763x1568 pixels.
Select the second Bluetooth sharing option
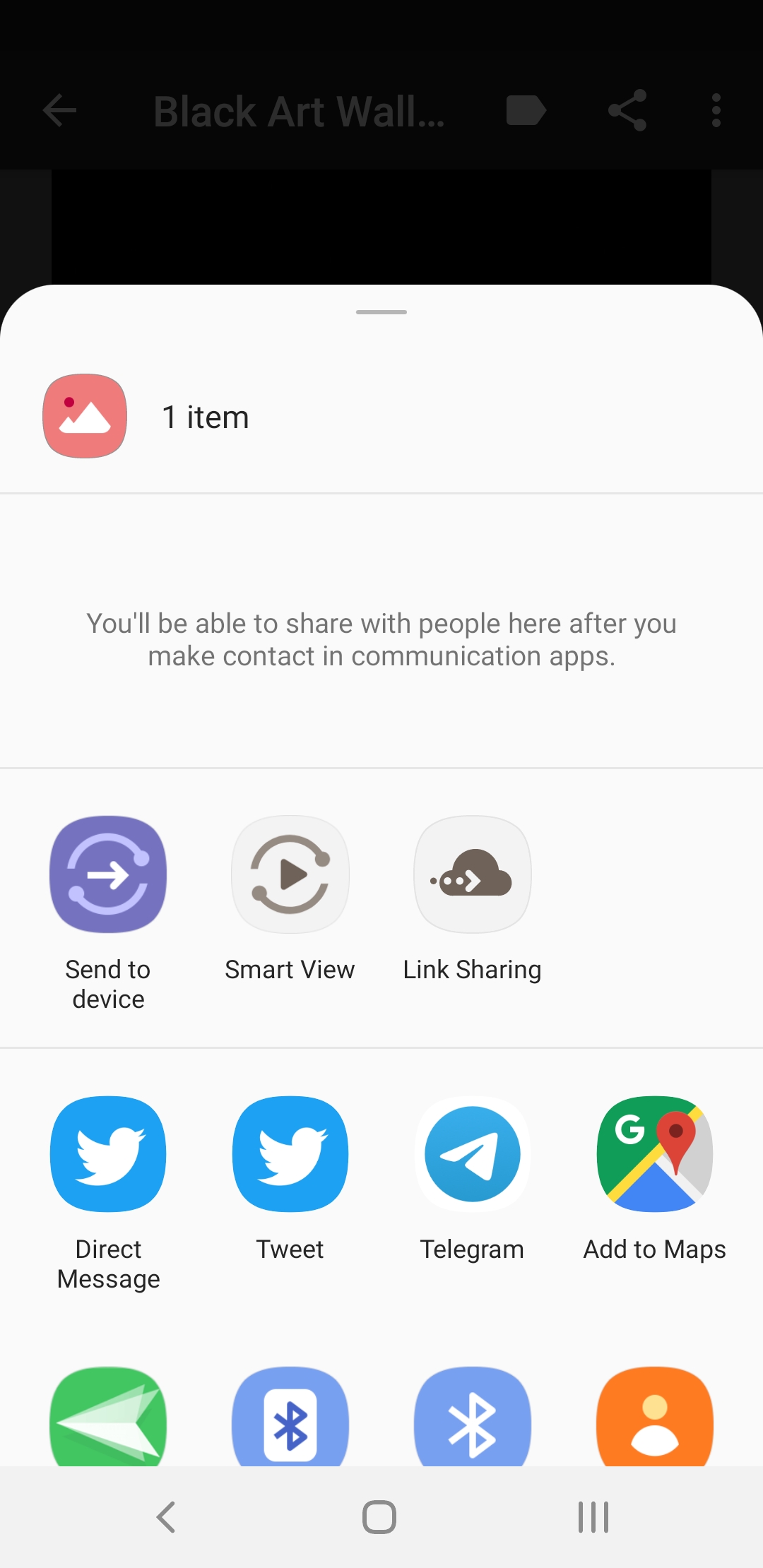pos(472,1420)
